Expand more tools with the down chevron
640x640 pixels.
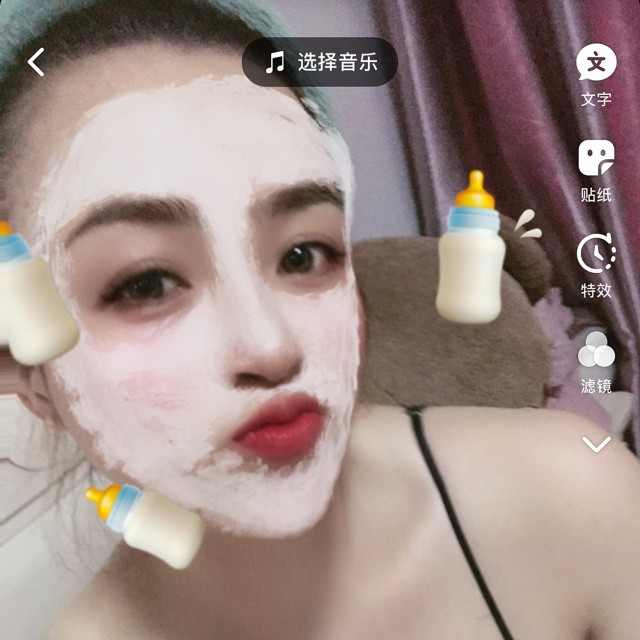click(596, 444)
